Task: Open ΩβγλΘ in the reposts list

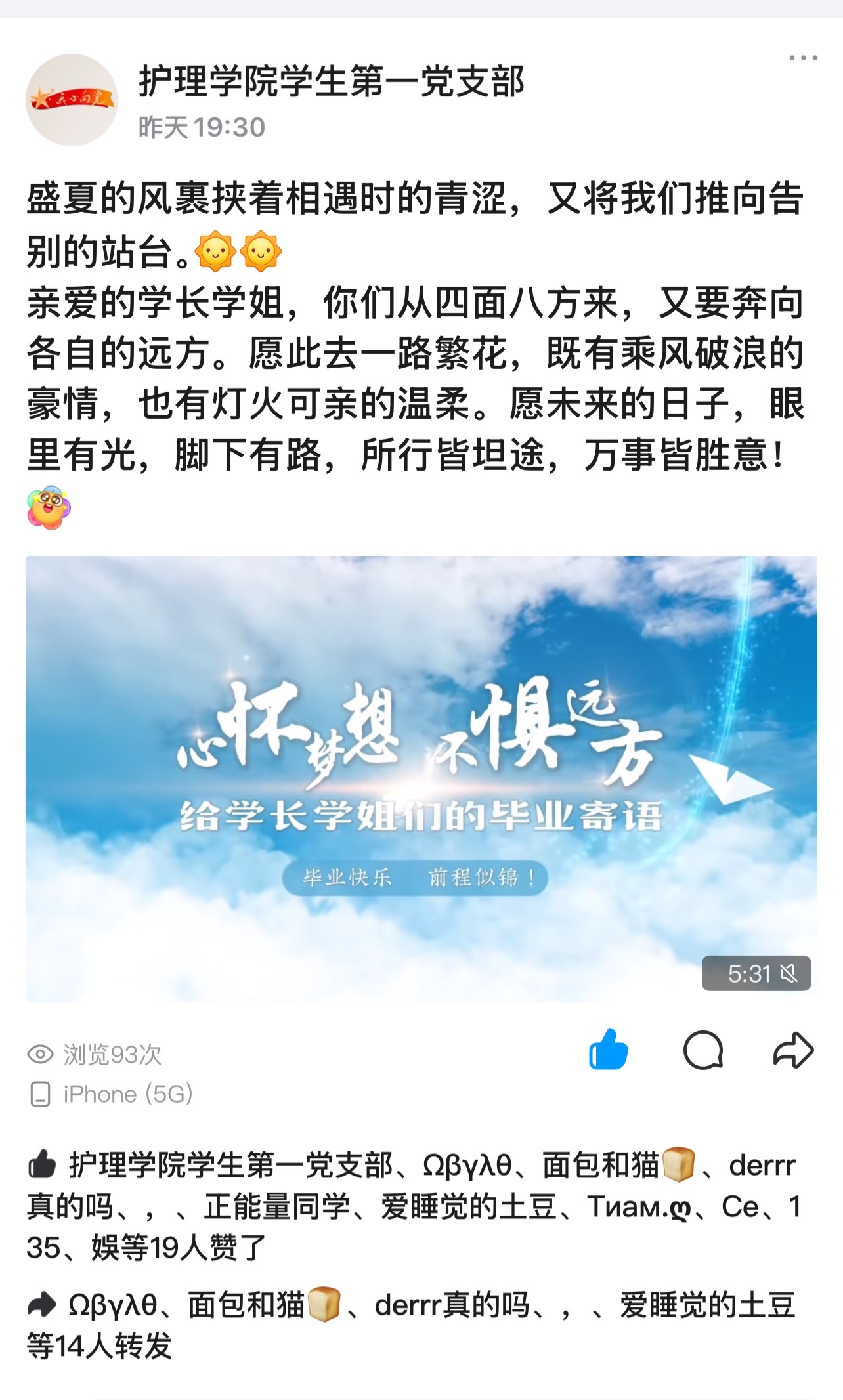Action: tap(113, 1305)
